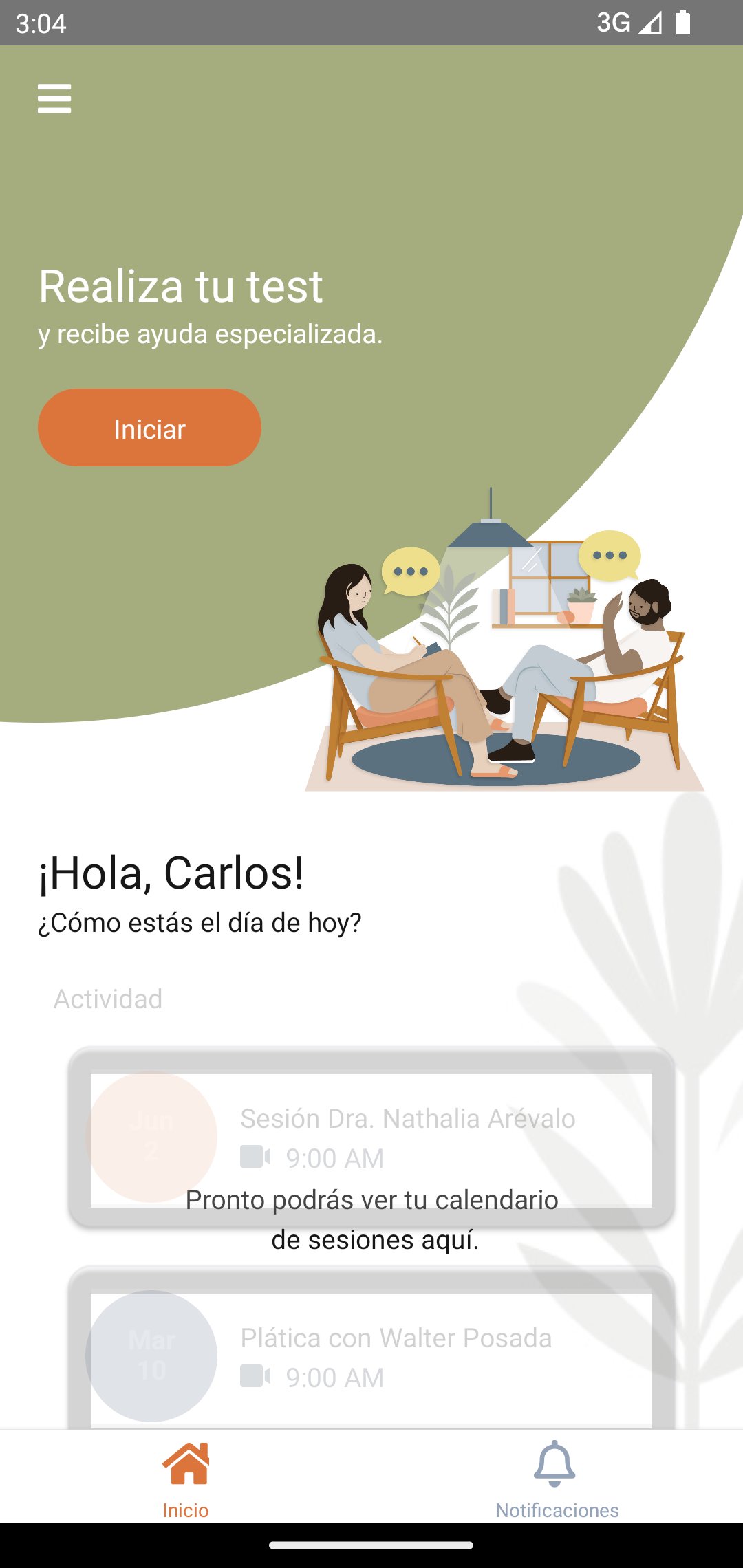Tap the camera icon on the Walter Posada talk
743x1568 pixels.
tap(255, 1377)
